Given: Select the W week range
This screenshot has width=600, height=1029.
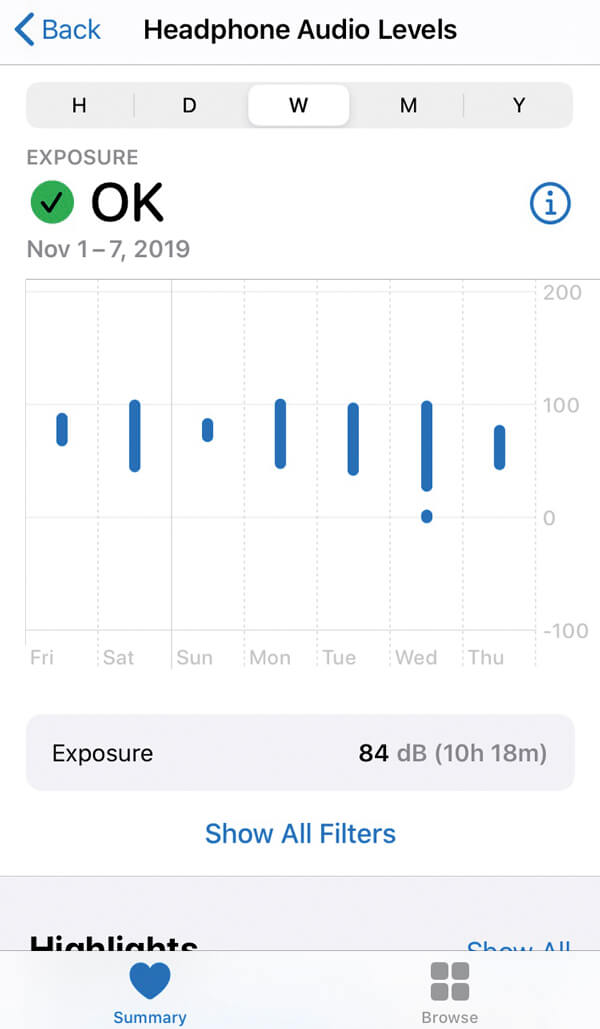Looking at the screenshot, I should pyautogui.click(x=299, y=105).
